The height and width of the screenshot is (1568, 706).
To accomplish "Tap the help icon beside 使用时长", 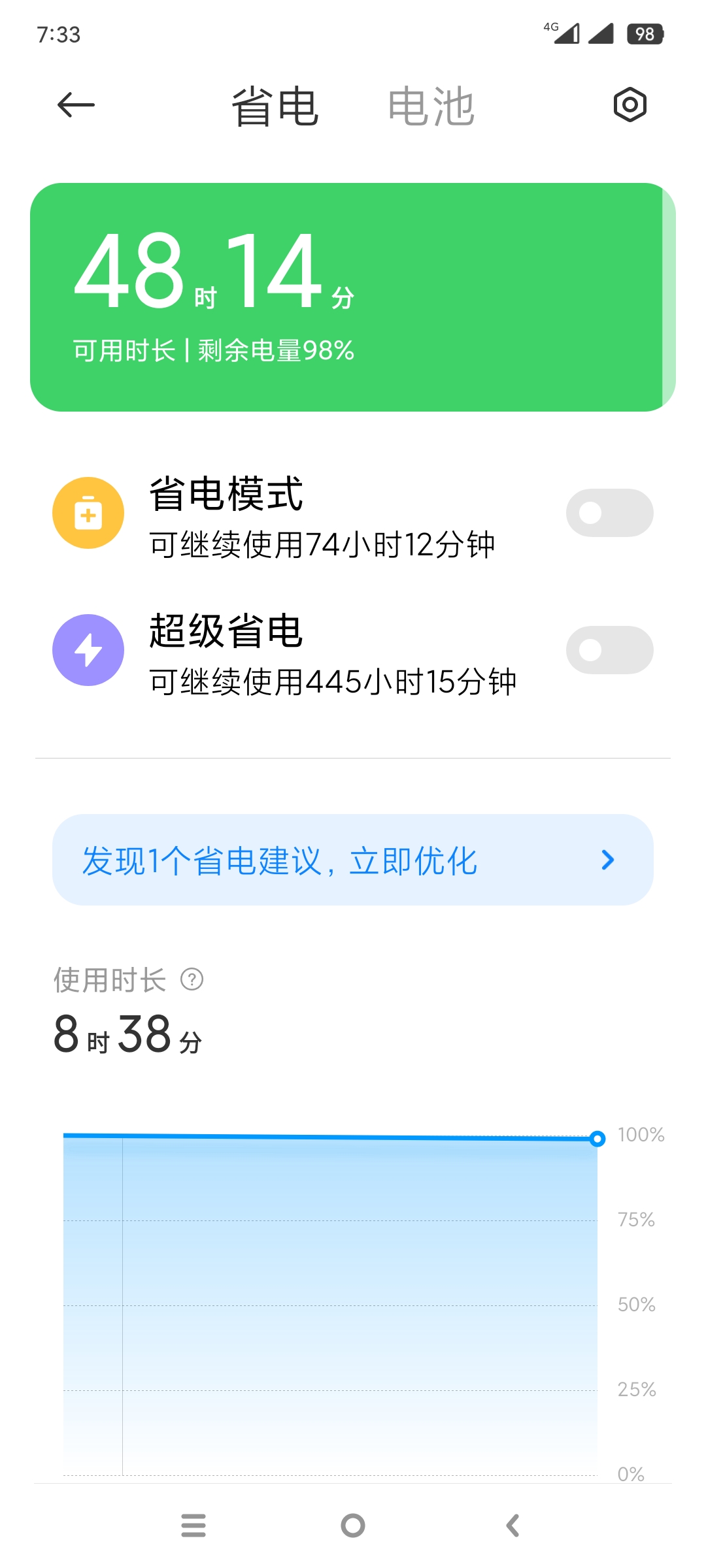I will (x=192, y=979).
